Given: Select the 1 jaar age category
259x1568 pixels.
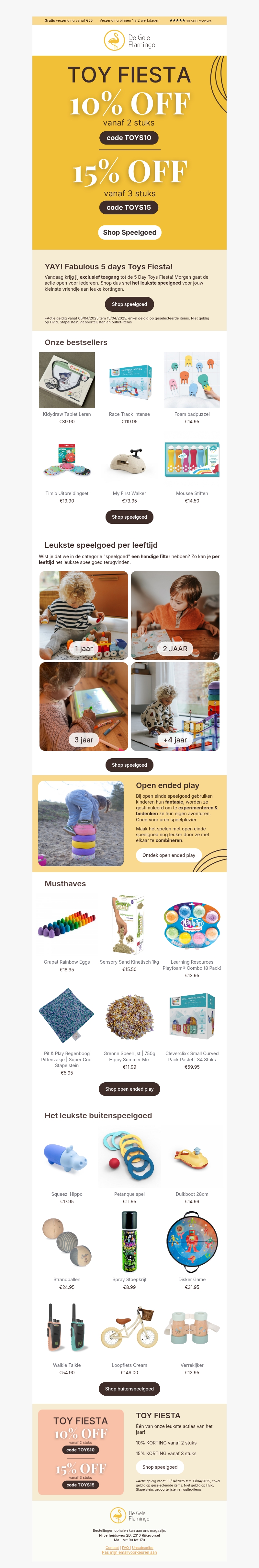Looking at the screenshot, I should click(84, 615).
